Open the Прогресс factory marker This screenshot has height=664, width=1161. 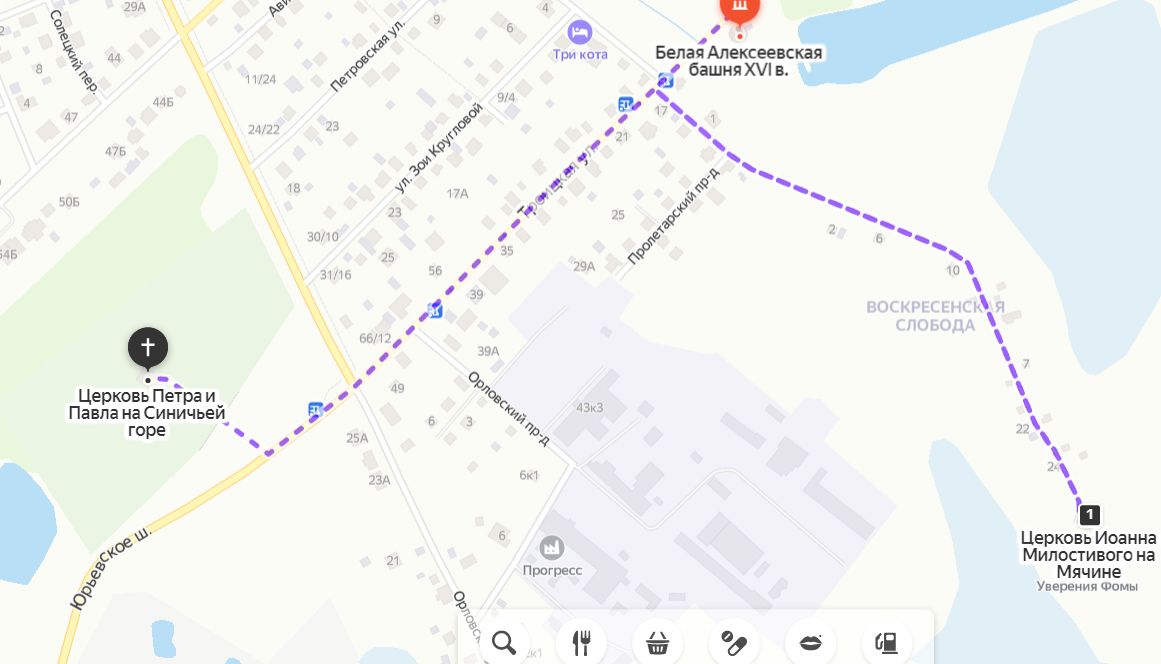550,548
